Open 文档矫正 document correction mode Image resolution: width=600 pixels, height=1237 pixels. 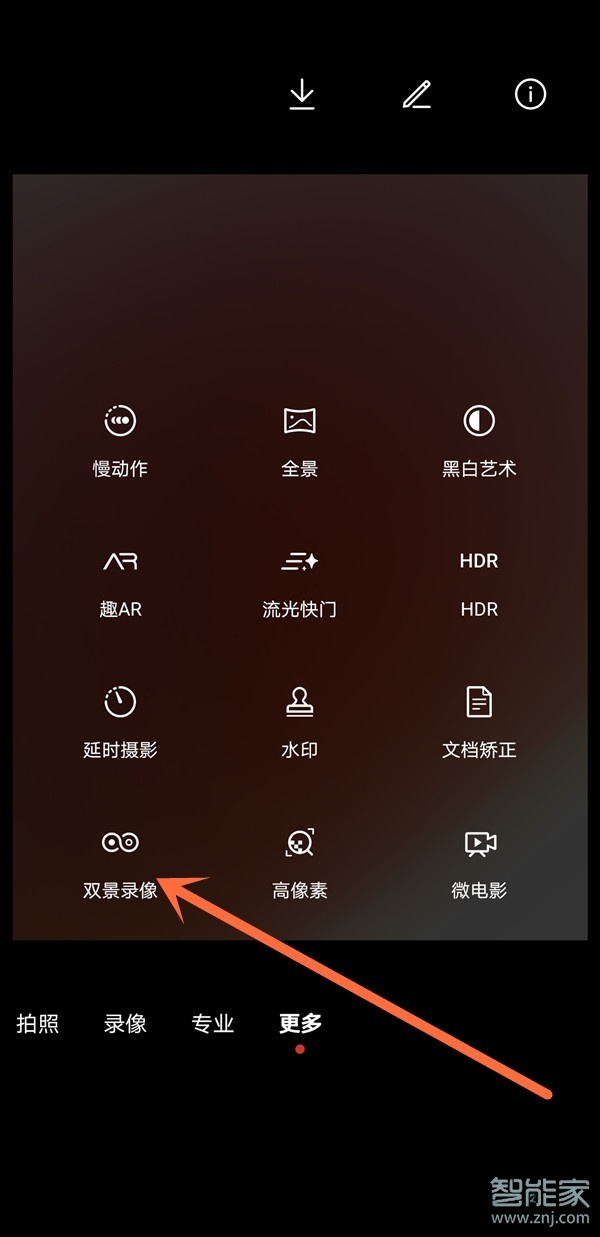479,722
